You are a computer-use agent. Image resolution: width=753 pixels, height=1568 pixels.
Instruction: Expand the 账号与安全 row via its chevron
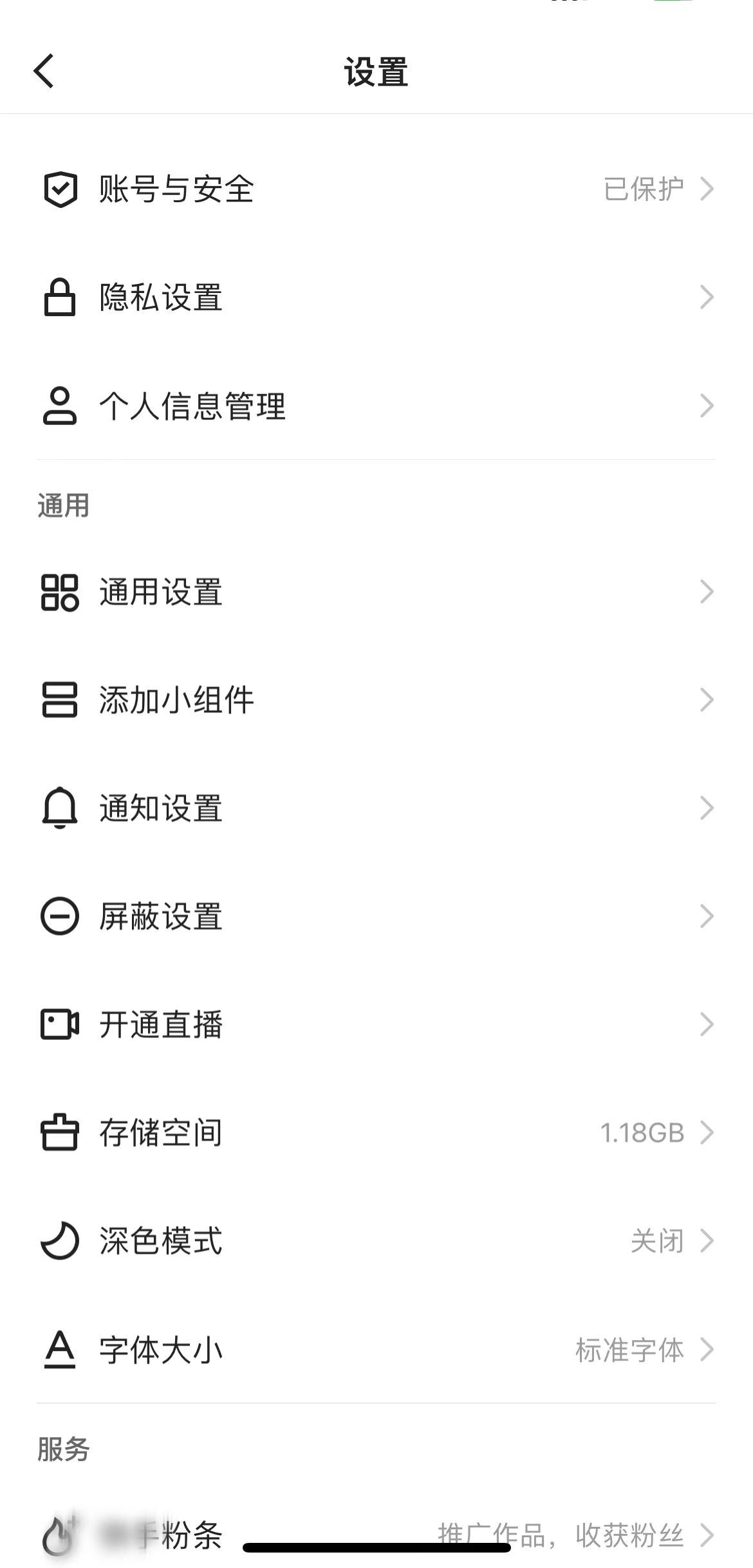tap(708, 187)
